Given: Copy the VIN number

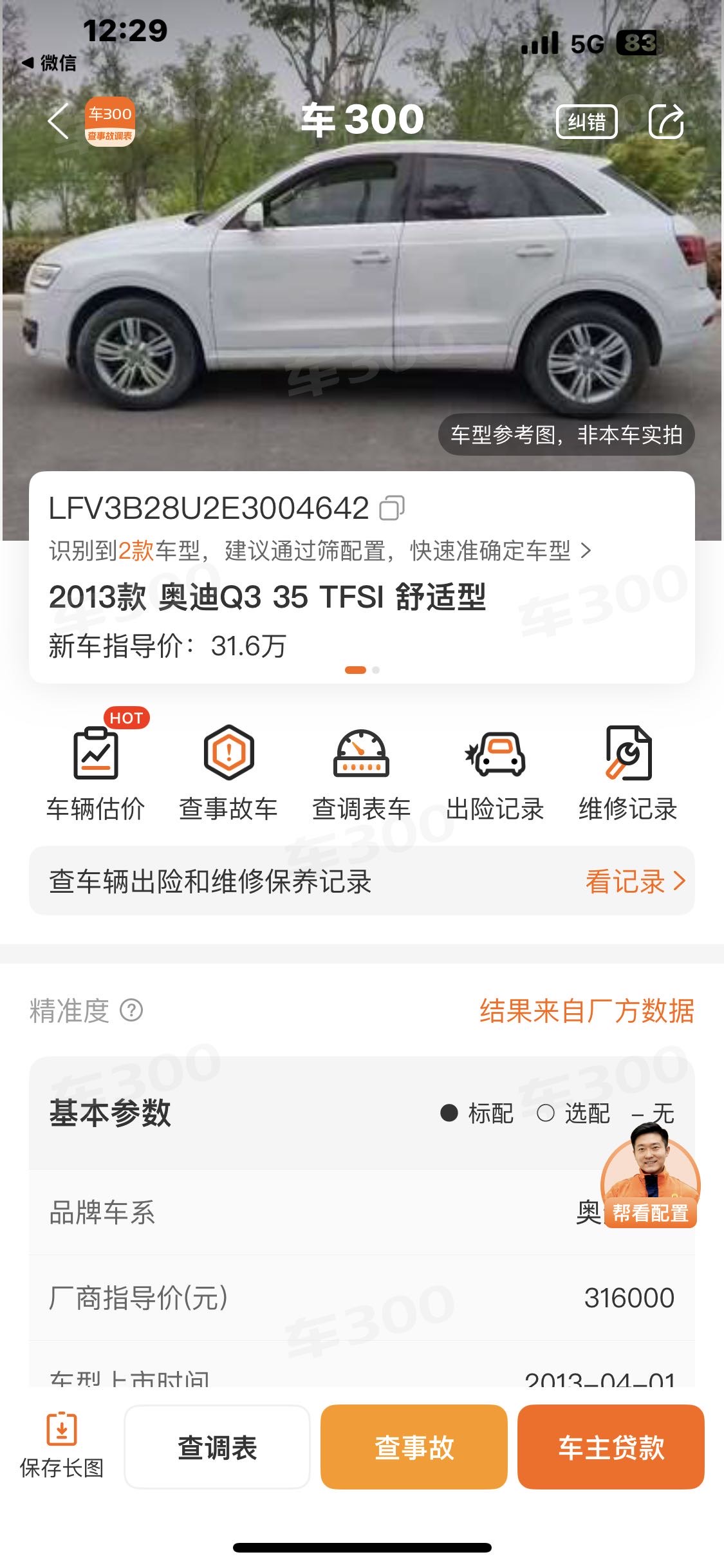Looking at the screenshot, I should (392, 508).
